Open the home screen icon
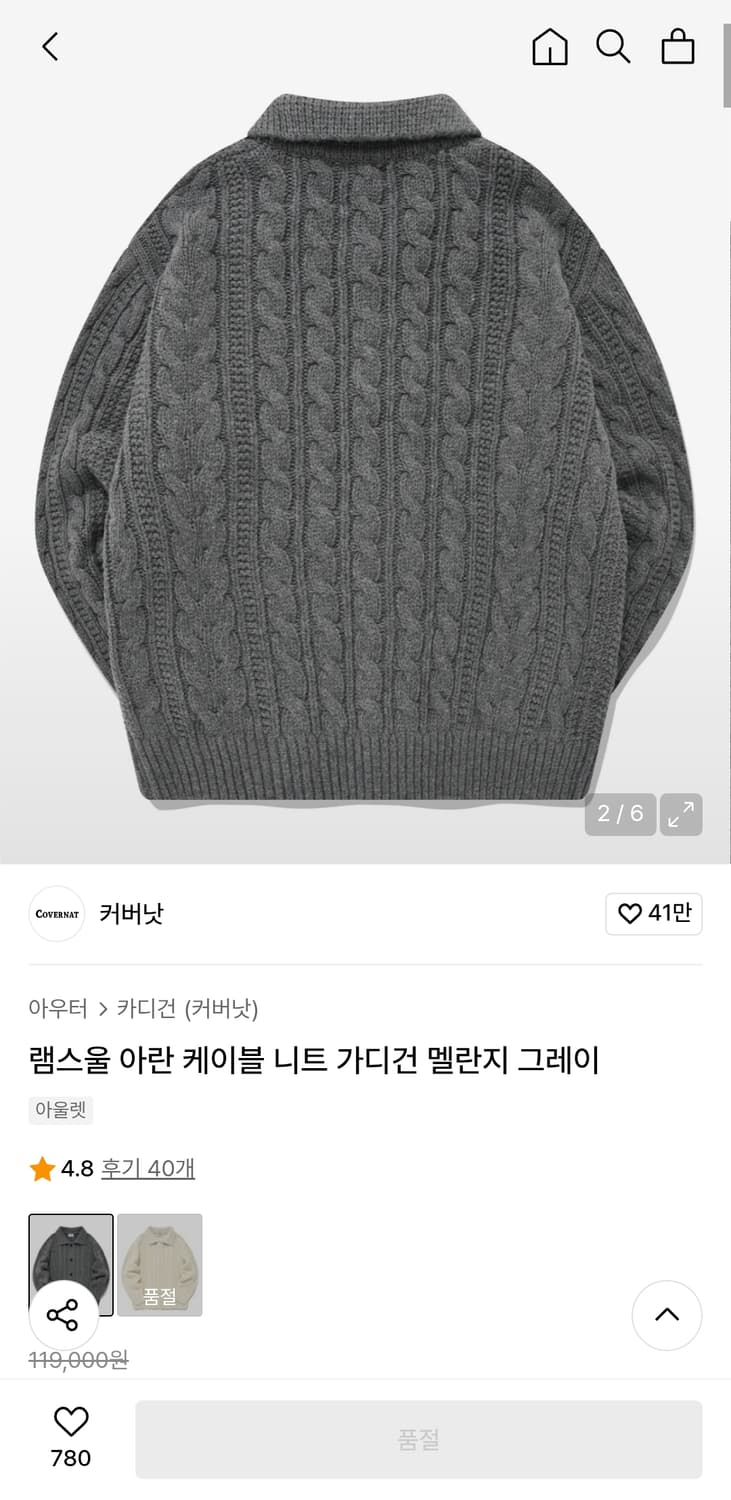This screenshot has height=1500, width=731. coord(548,46)
